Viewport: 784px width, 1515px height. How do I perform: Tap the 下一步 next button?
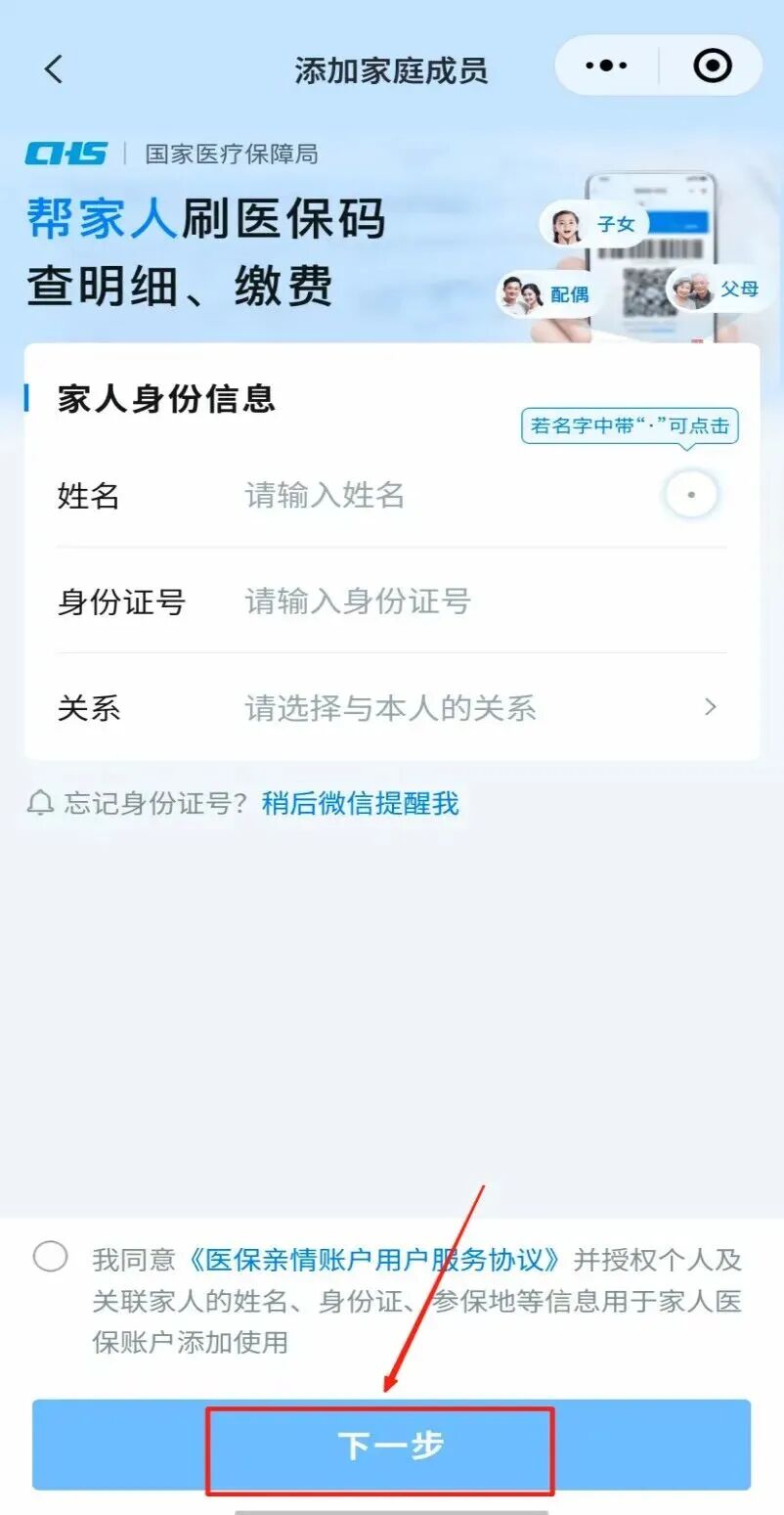pos(391,1445)
